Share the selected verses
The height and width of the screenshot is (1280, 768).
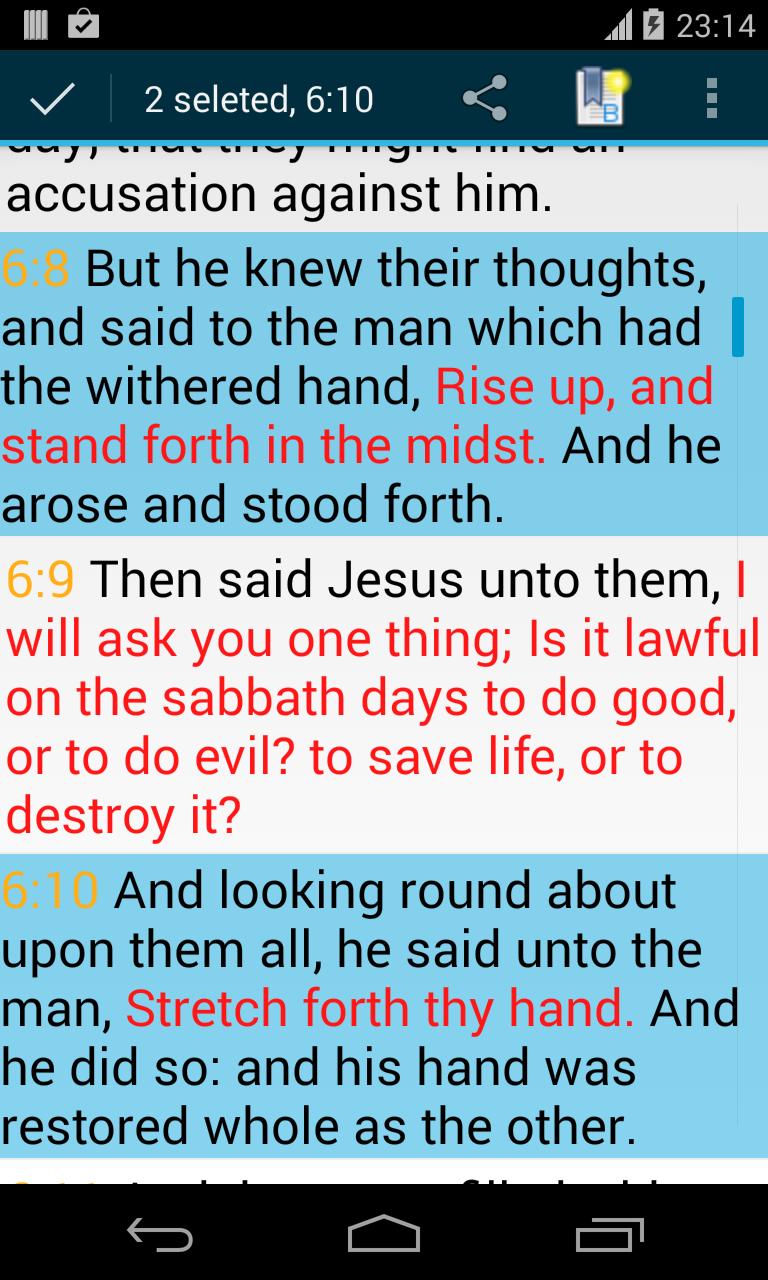(485, 98)
